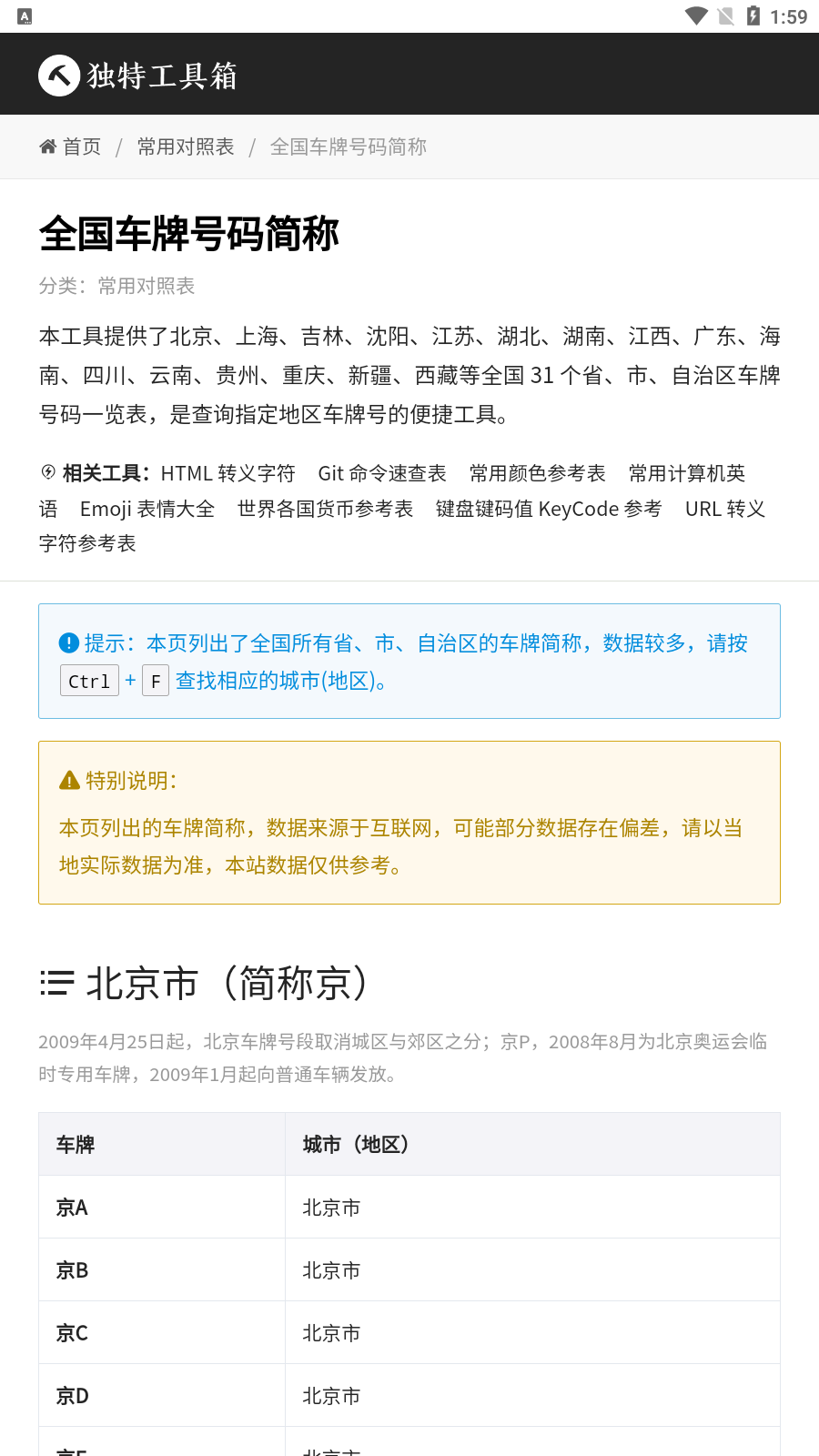This screenshot has width=819, height=1456.
Task: Open the Git 命令速查表 tool
Action: [x=382, y=473]
